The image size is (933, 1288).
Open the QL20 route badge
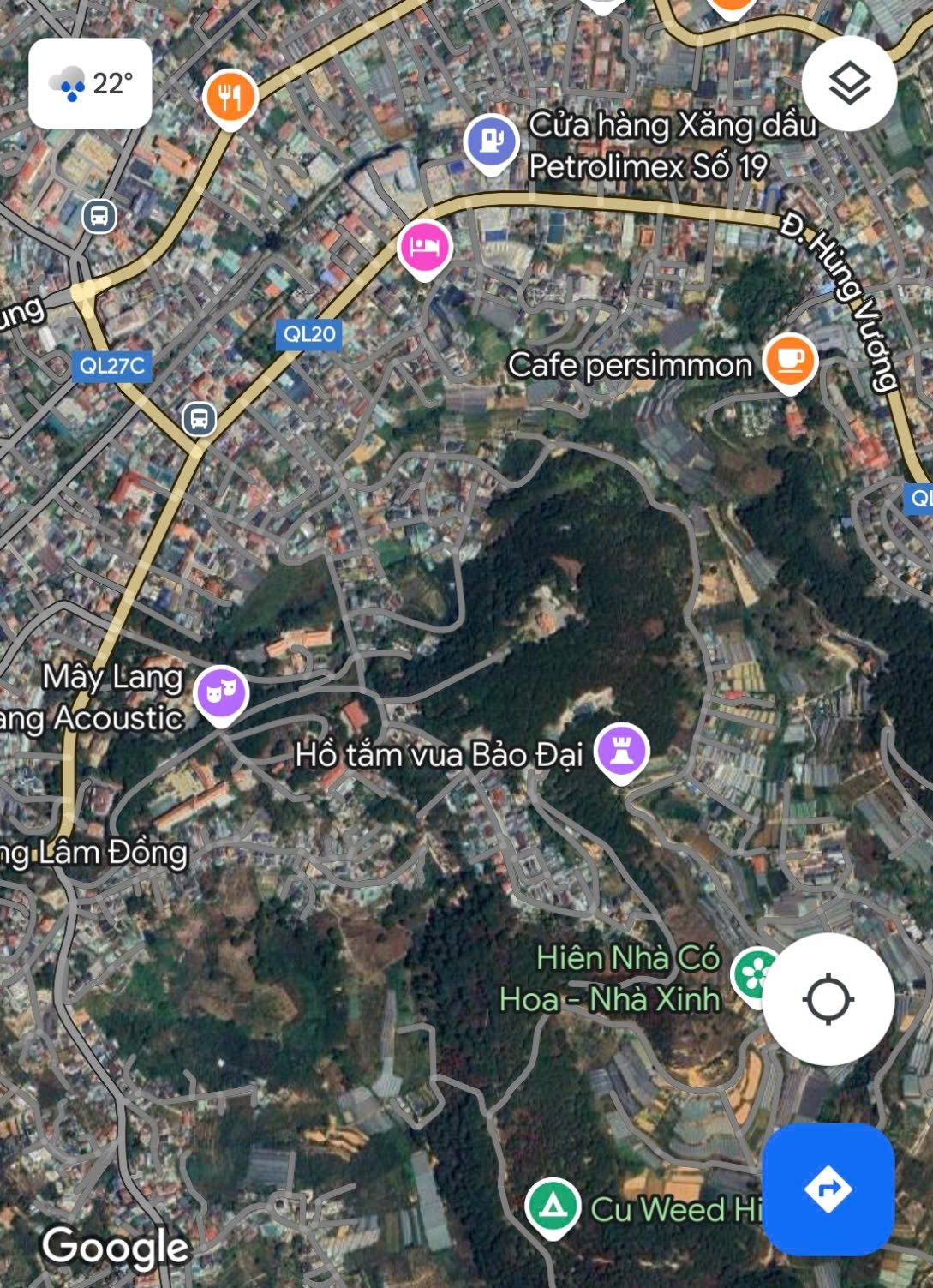pos(310,335)
